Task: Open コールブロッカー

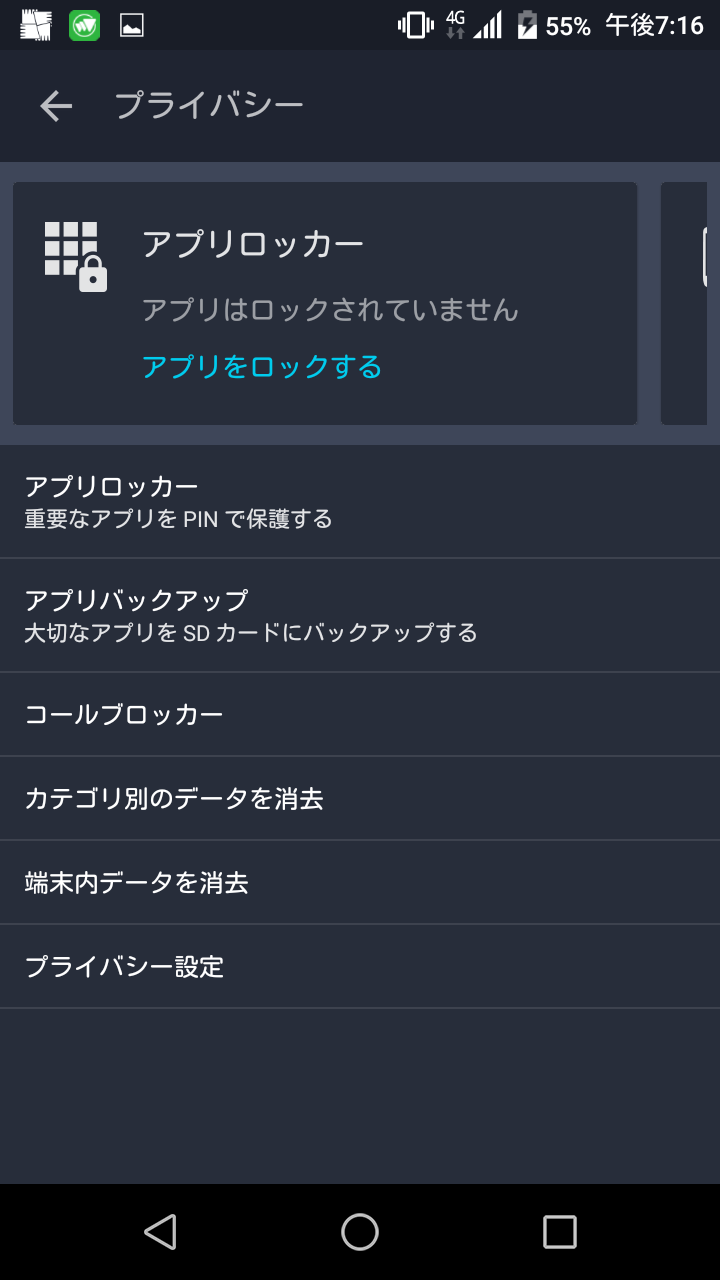Action: point(360,715)
